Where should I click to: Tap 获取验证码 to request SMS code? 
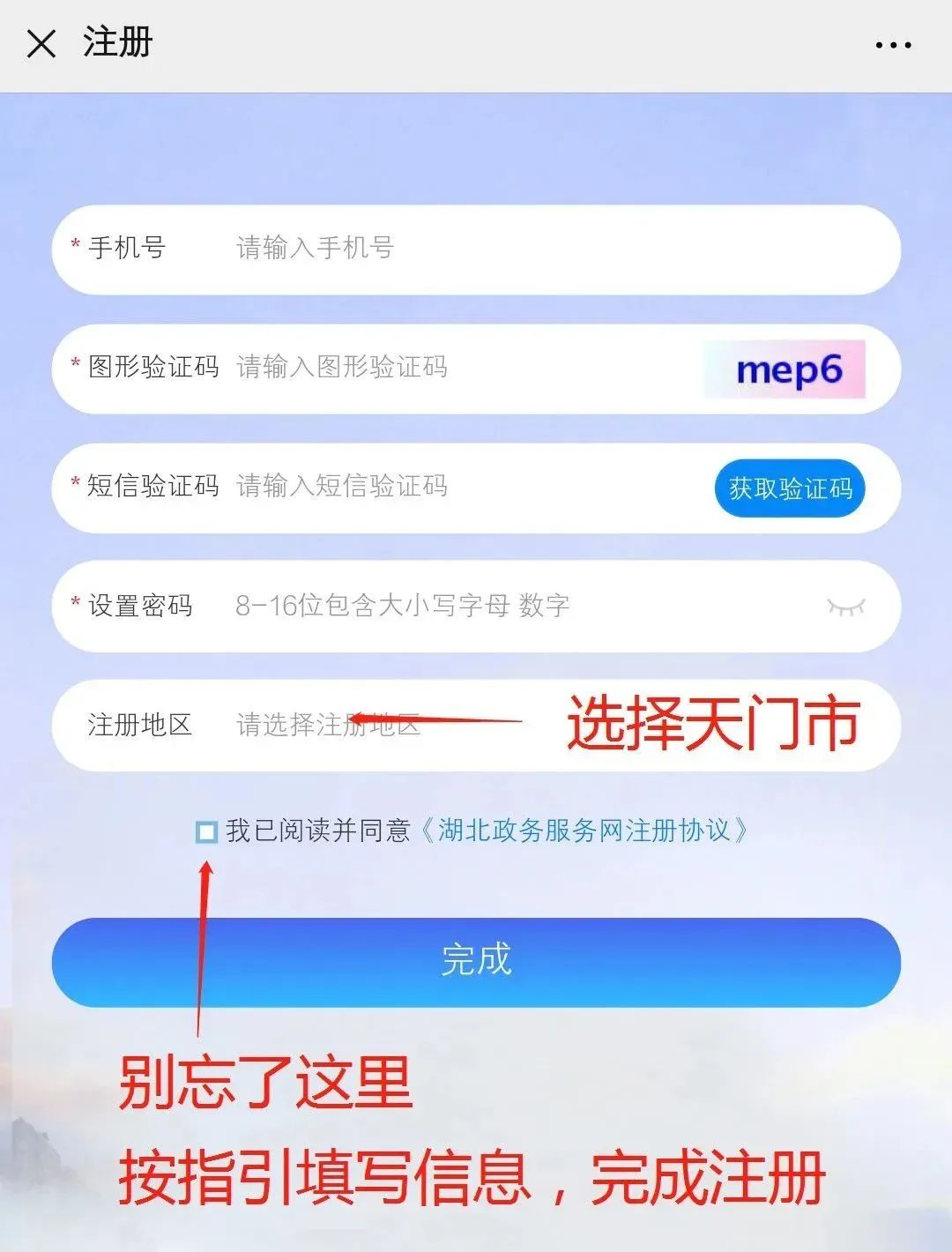coord(790,488)
